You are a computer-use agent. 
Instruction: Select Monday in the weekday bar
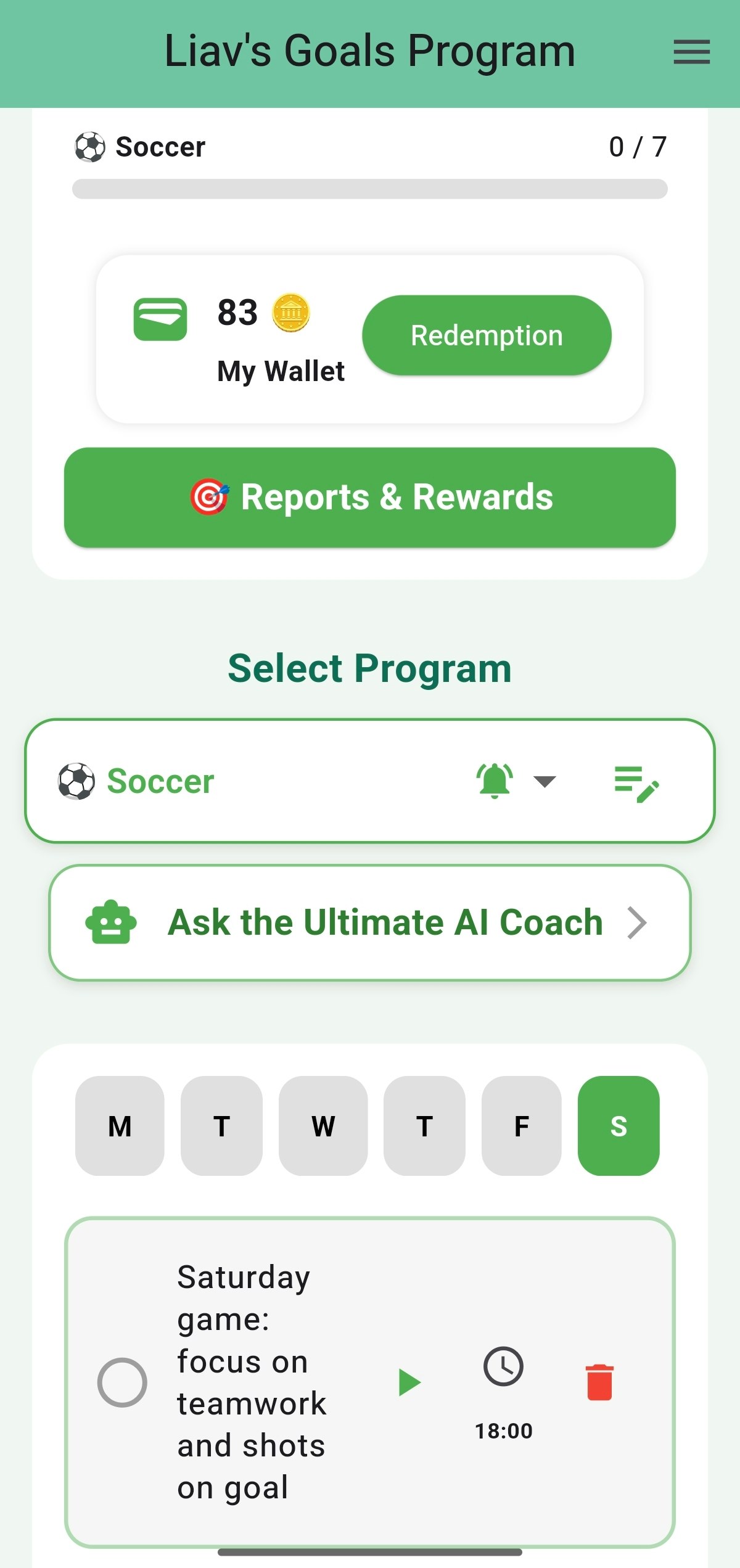[x=121, y=1127]
